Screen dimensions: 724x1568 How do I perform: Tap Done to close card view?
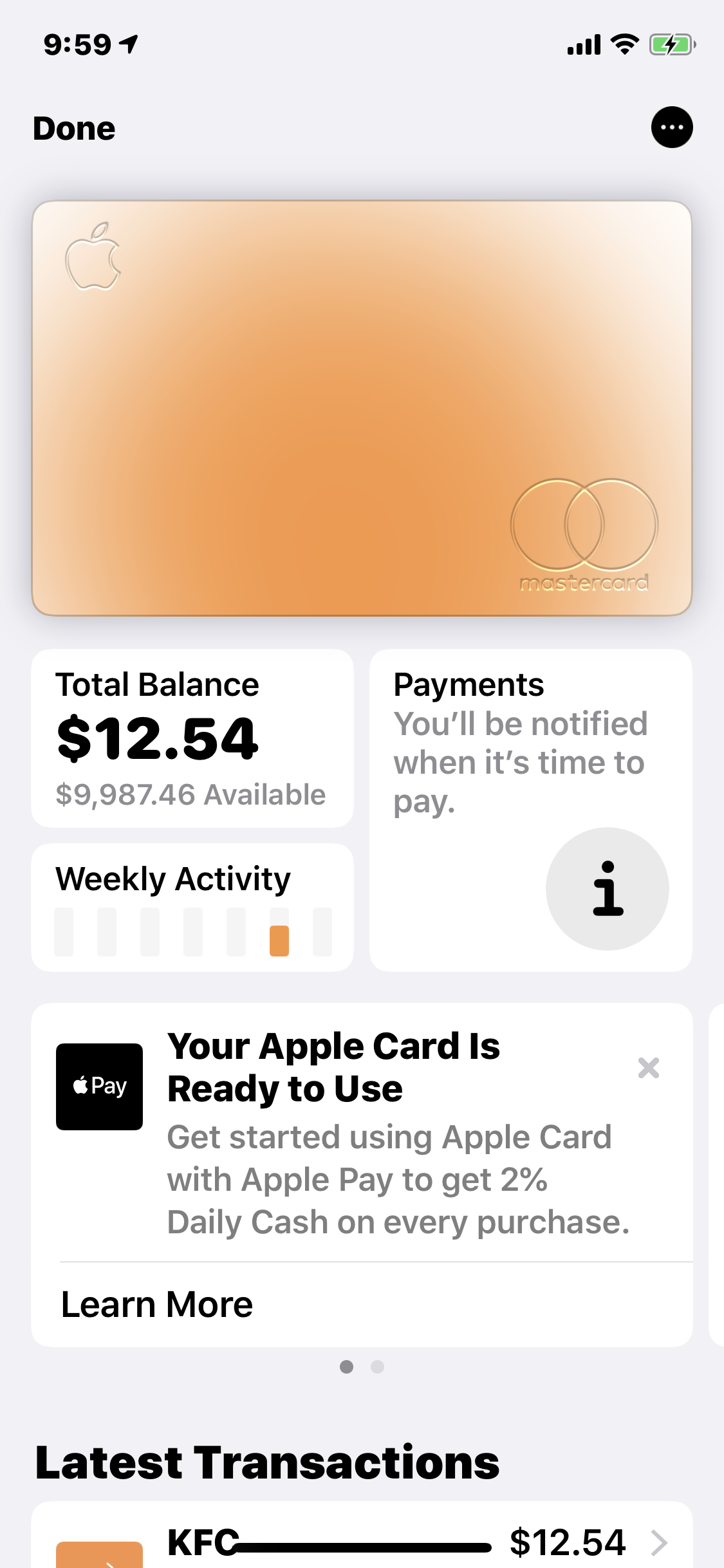click(74, 128)
